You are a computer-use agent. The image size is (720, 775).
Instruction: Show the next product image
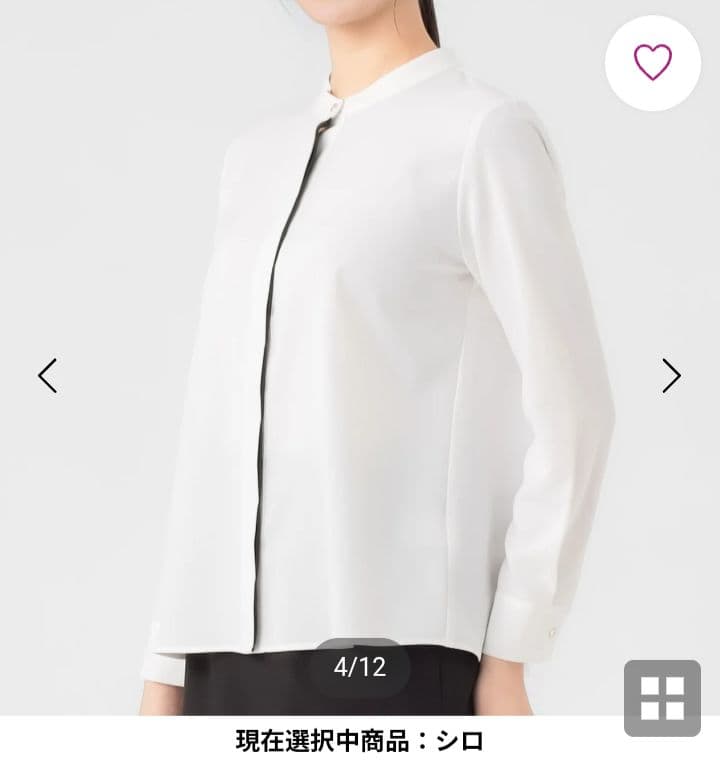pos(672,376)
